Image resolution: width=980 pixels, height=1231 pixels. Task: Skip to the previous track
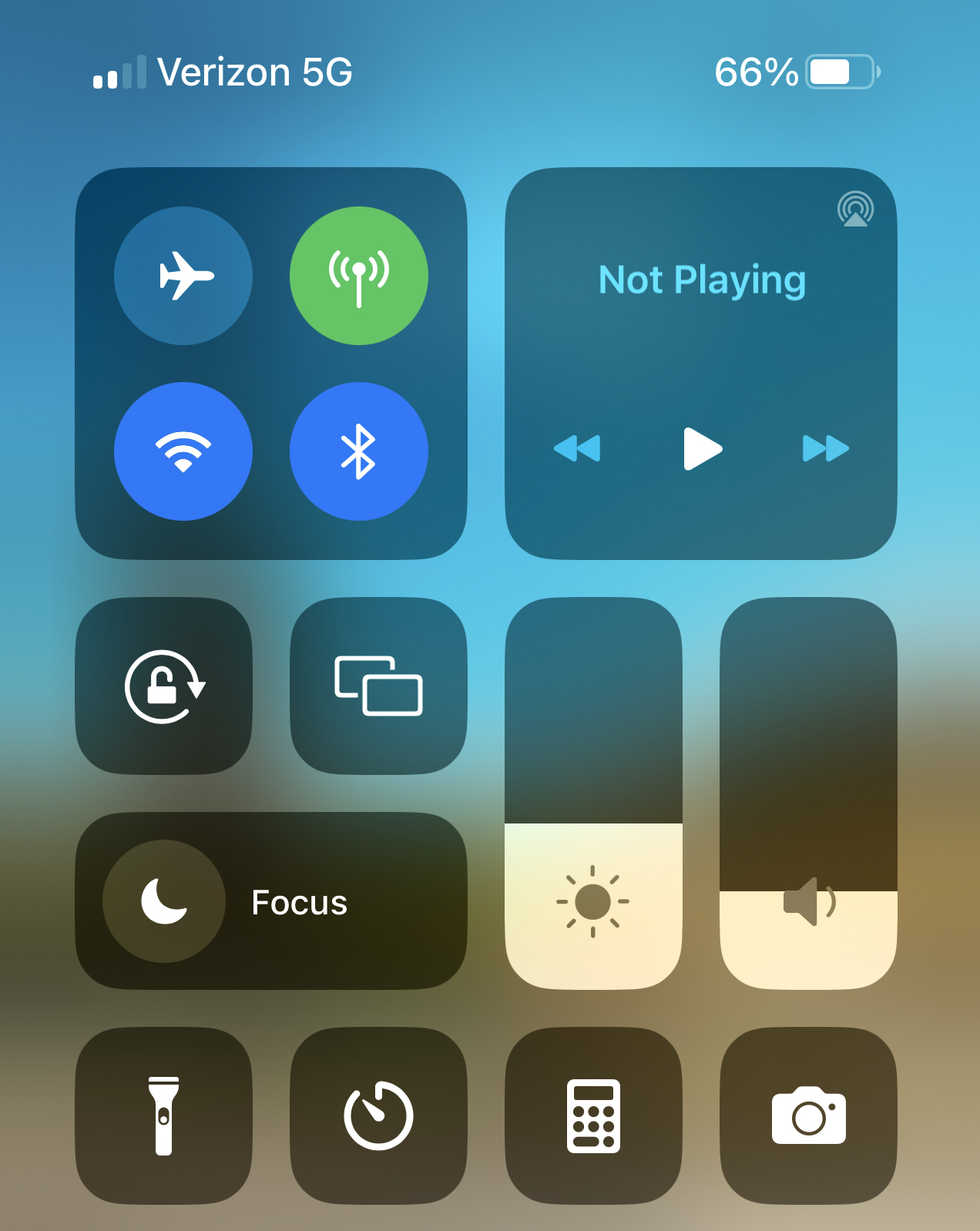[x=577, y=448]
